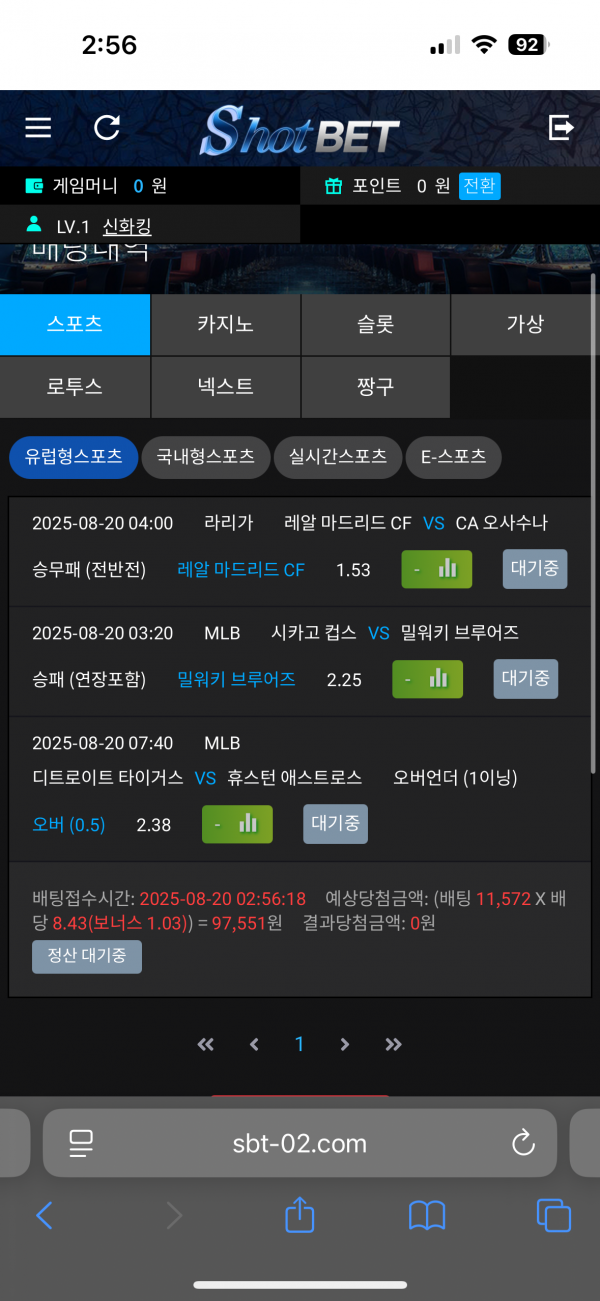Open the hamburger menu
The height and width of the screenshot is (1301, 600).
[x=38, y=127]
